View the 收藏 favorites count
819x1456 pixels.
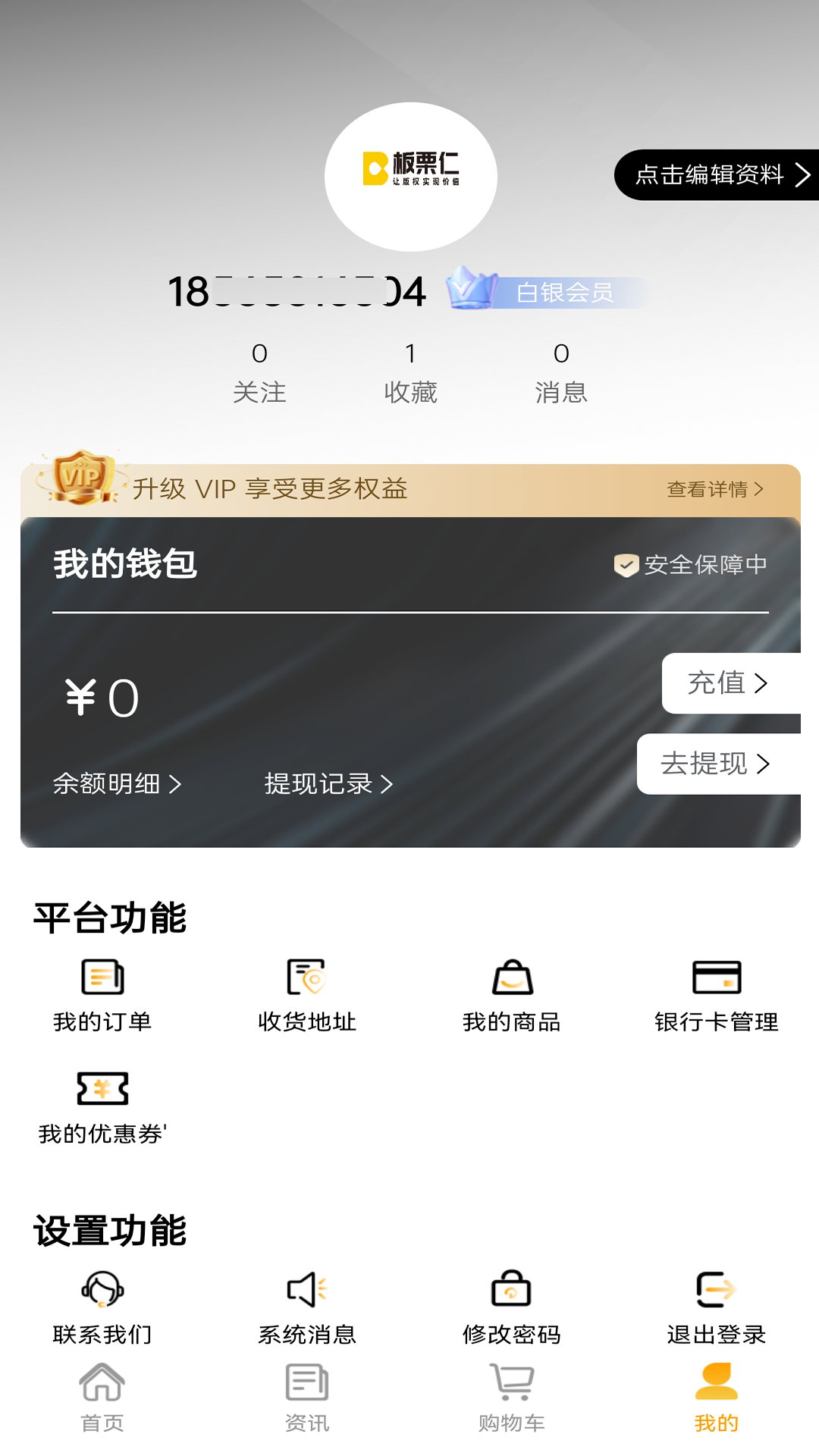click(x=410, y=372)
